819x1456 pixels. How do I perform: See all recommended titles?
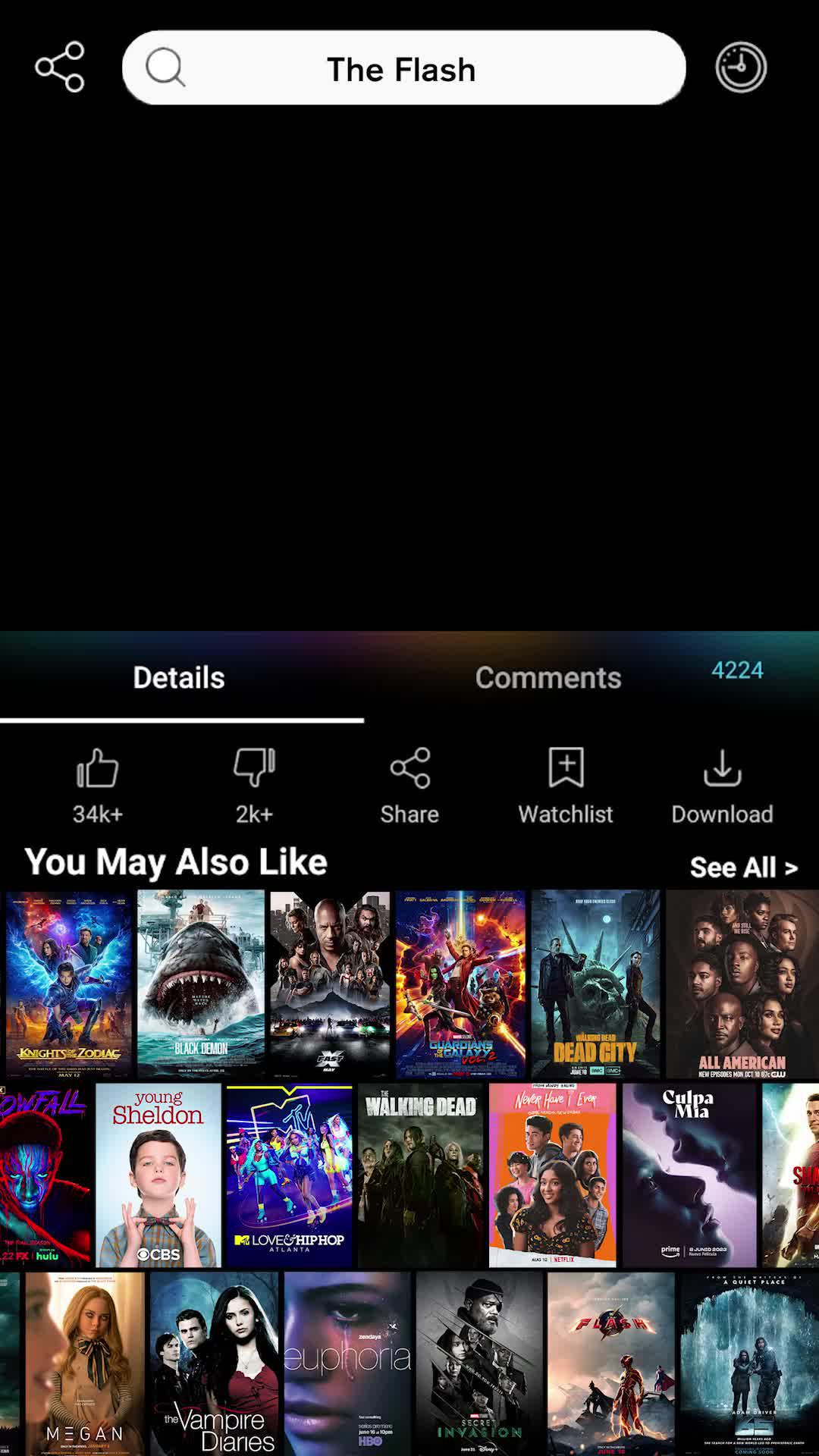pos(743,867)
